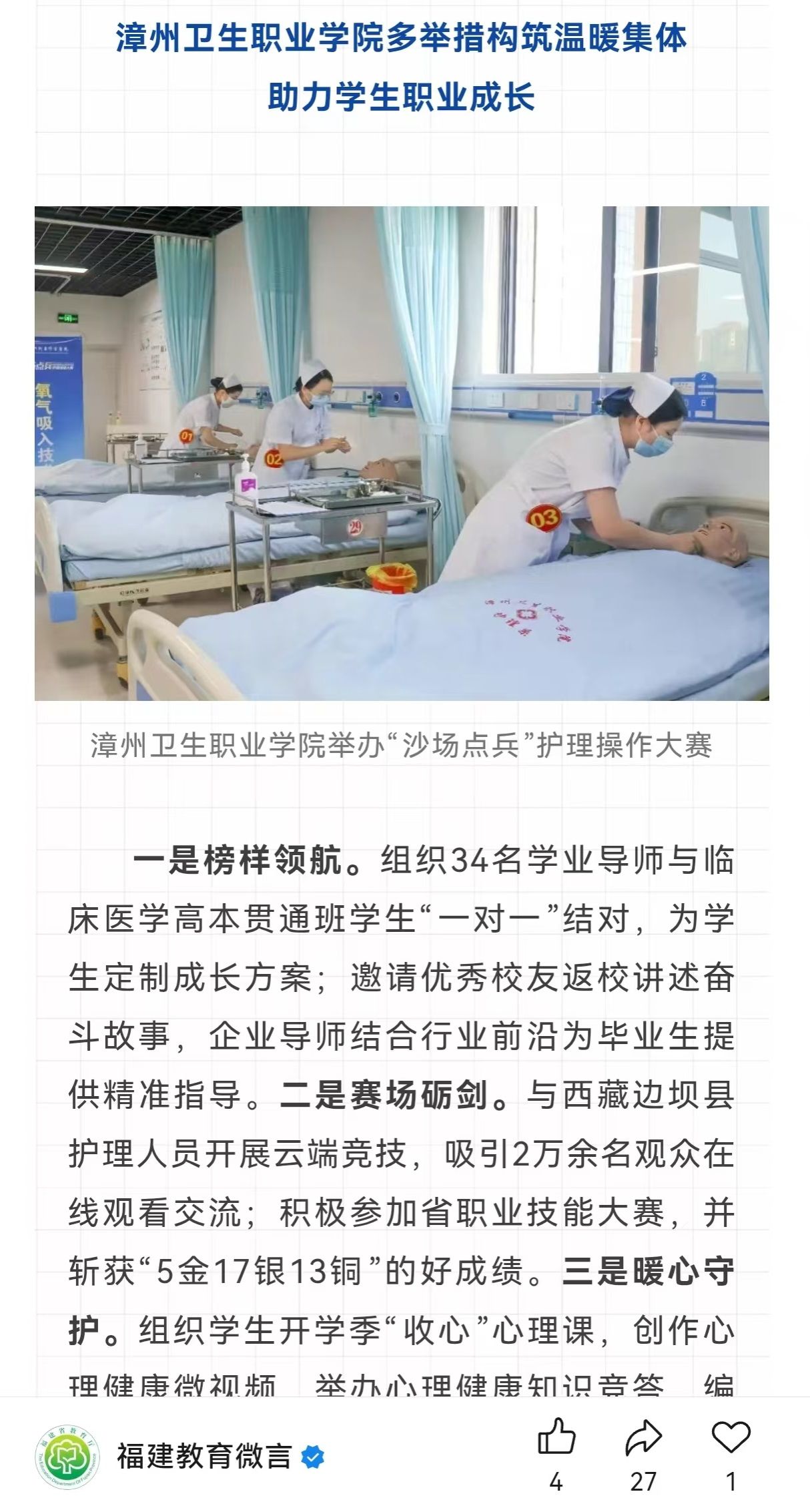Share this article
The height and width of the screenshot is (1512, 810).
coord(643,1437)
